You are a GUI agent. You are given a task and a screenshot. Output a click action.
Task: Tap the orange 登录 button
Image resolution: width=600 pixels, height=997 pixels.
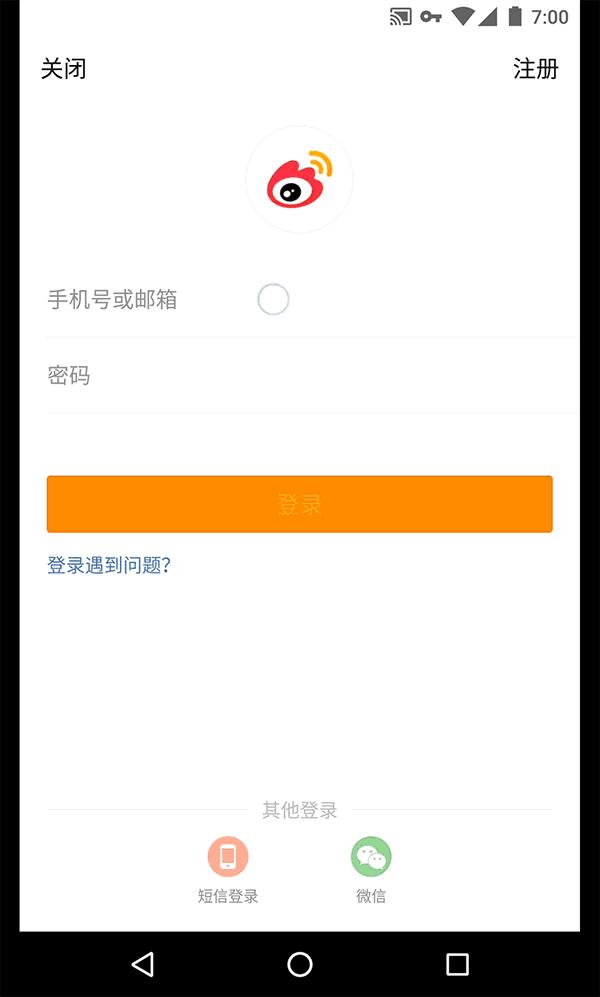[x=299, y=504]
